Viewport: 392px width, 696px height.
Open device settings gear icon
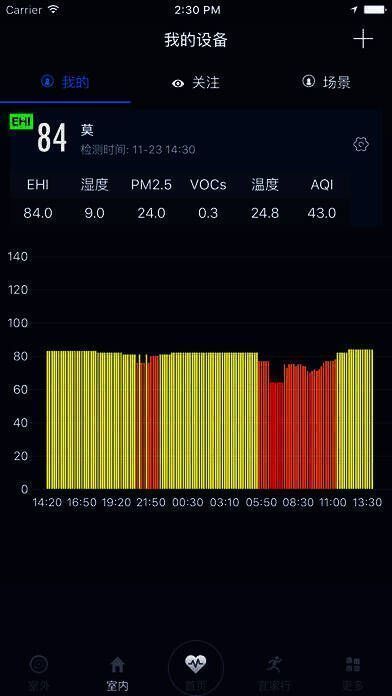point(361,144)
